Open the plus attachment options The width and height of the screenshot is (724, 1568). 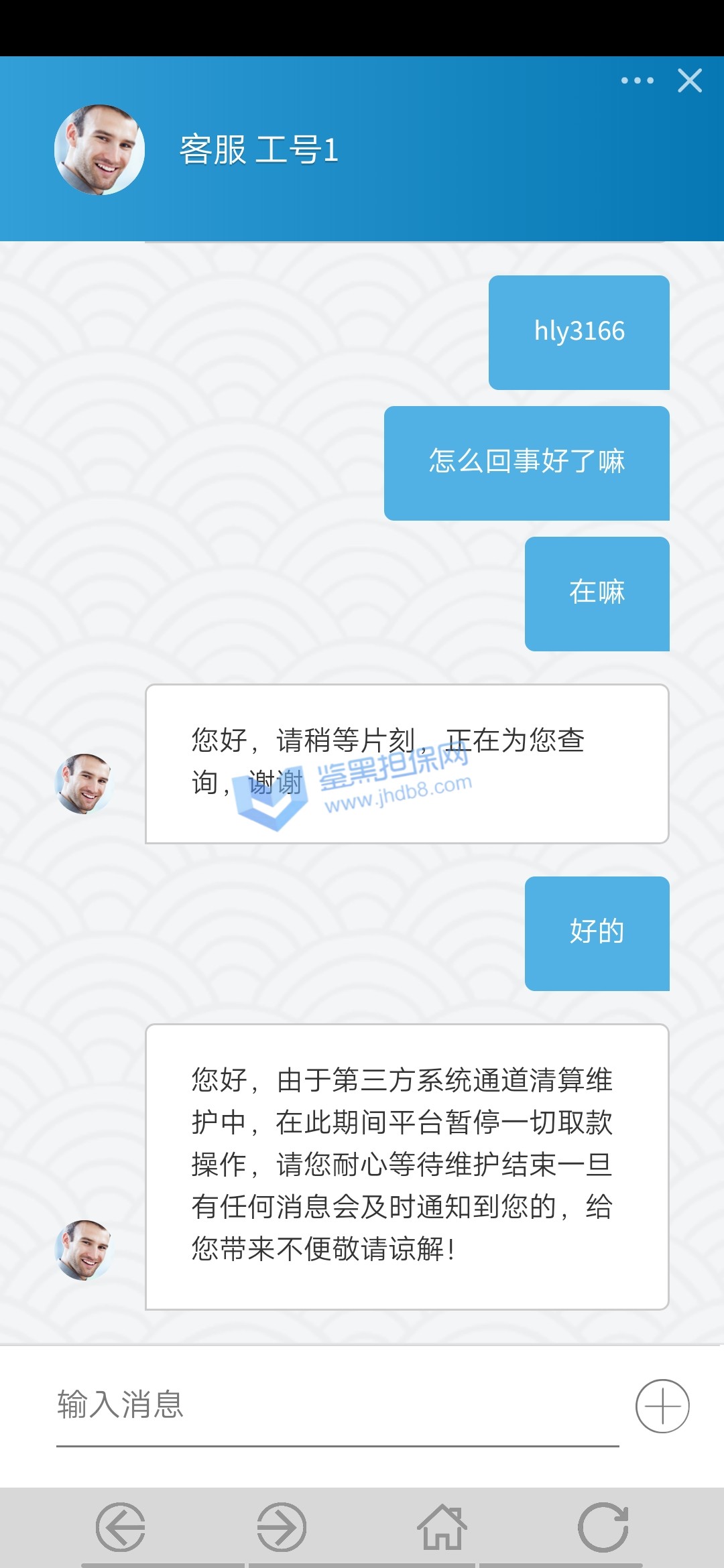[662, 1406]
